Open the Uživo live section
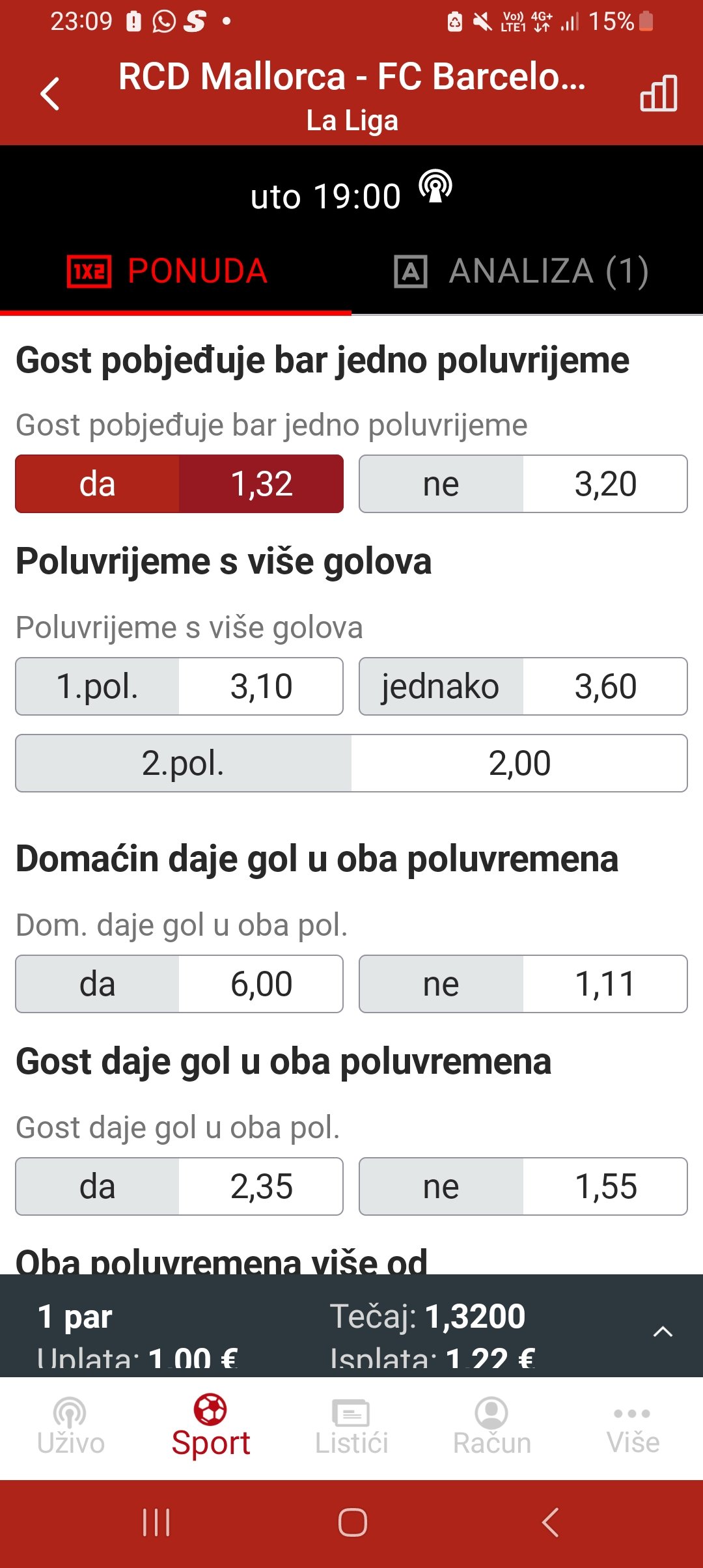Screen dimensions: 703x1568 click(70, 1427)
